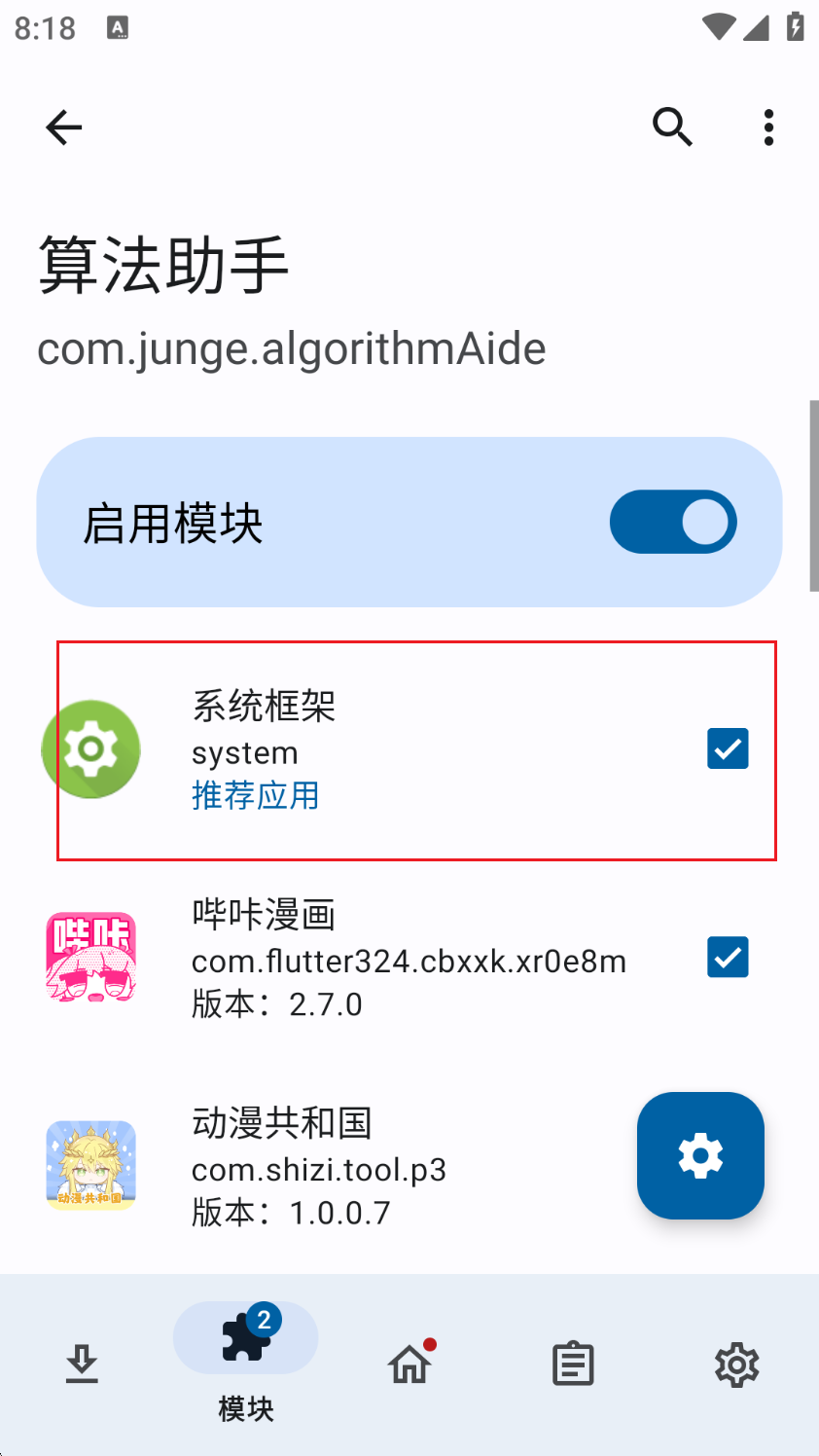Uncheck the 哔咔漫画 checkbox
The width and height of the screenshot is (819, 1456).
[x=728, y=958]
